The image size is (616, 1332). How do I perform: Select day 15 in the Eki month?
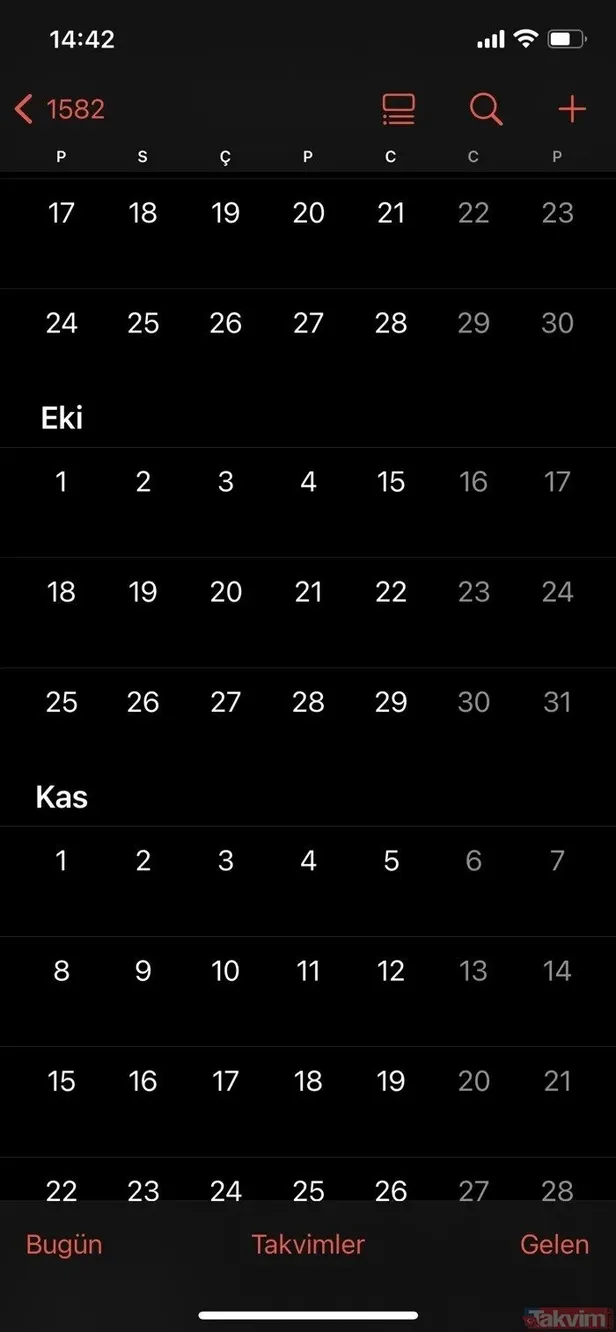point(391,482)
